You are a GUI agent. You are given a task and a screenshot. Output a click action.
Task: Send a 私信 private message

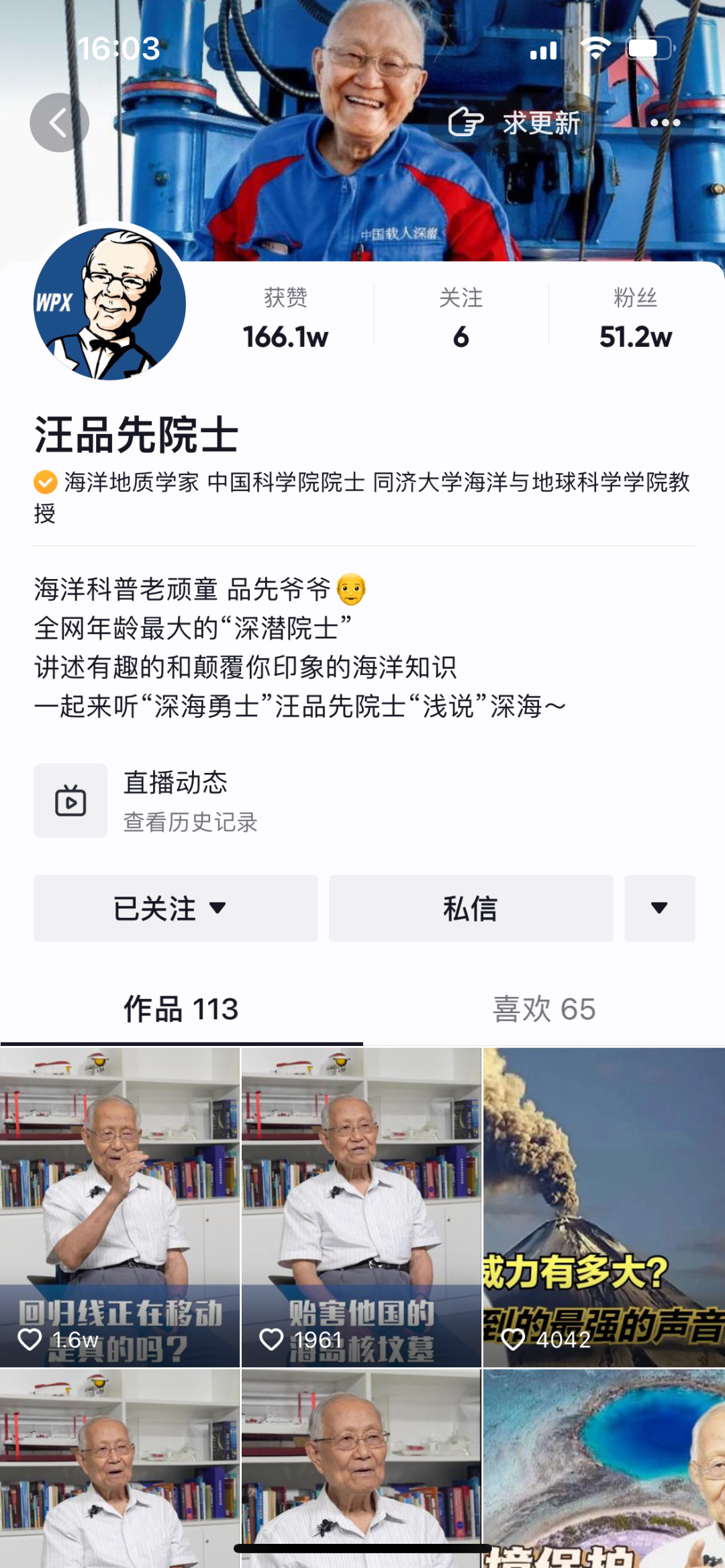[x=471, y=908]
